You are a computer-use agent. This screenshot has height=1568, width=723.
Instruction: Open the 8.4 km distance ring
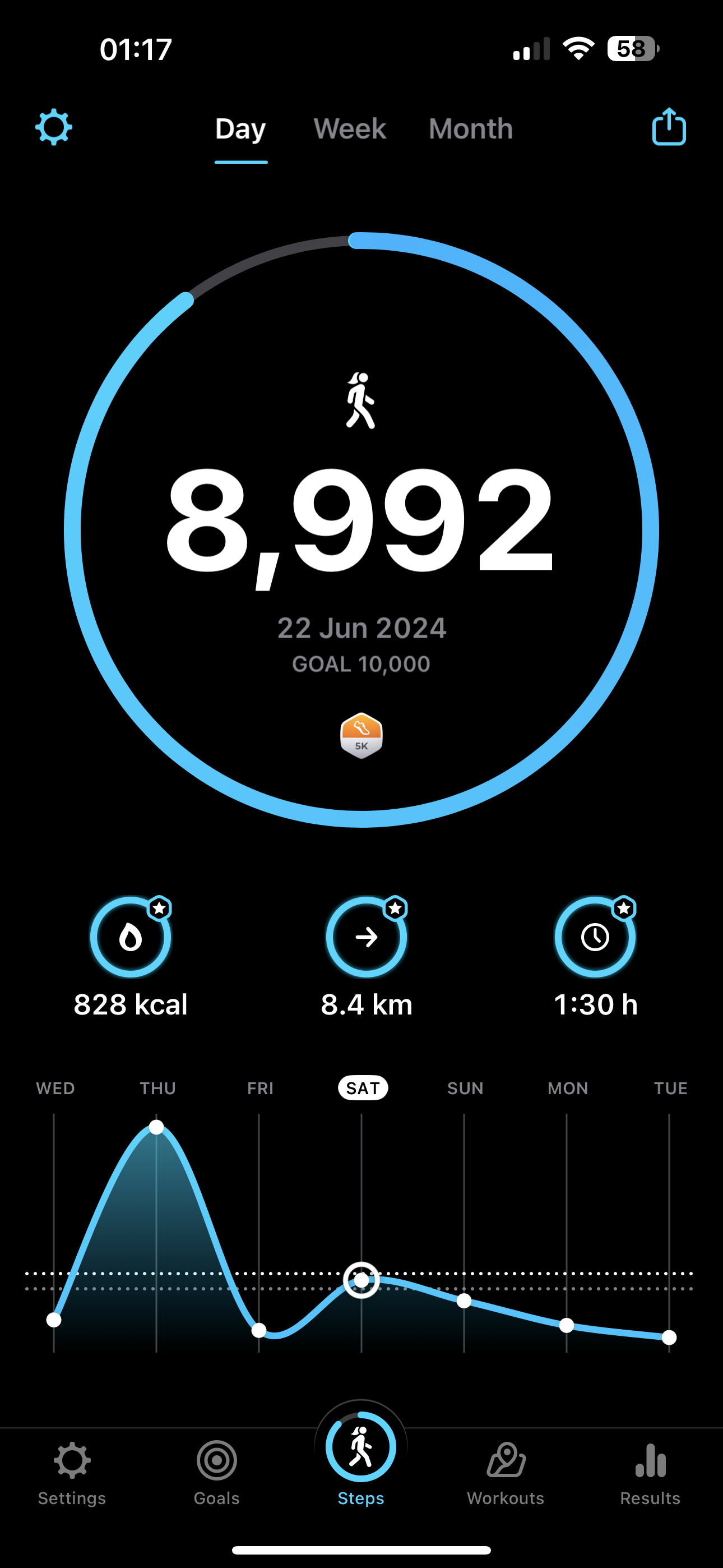point(367,937)
